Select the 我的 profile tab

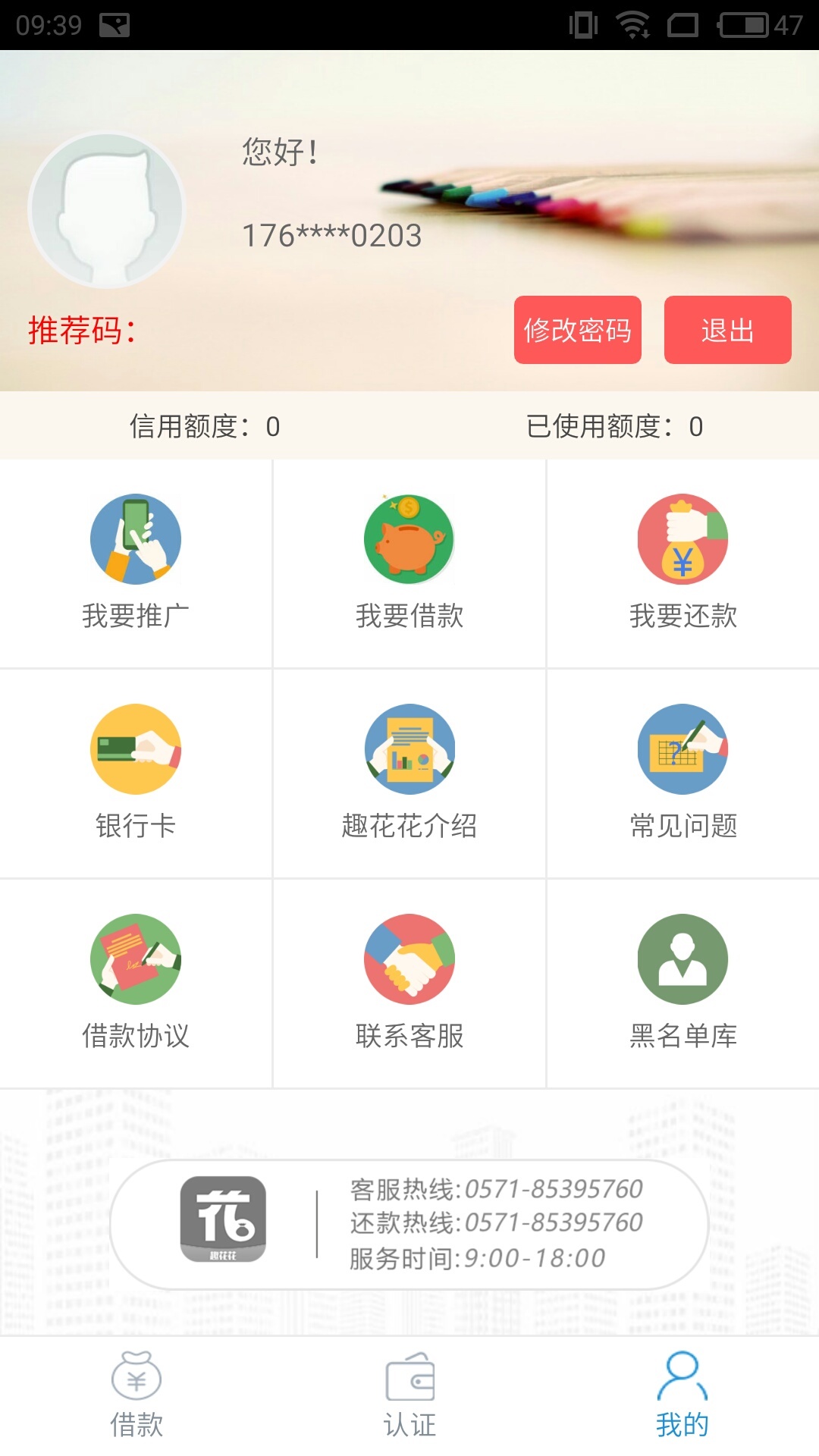682,1399
